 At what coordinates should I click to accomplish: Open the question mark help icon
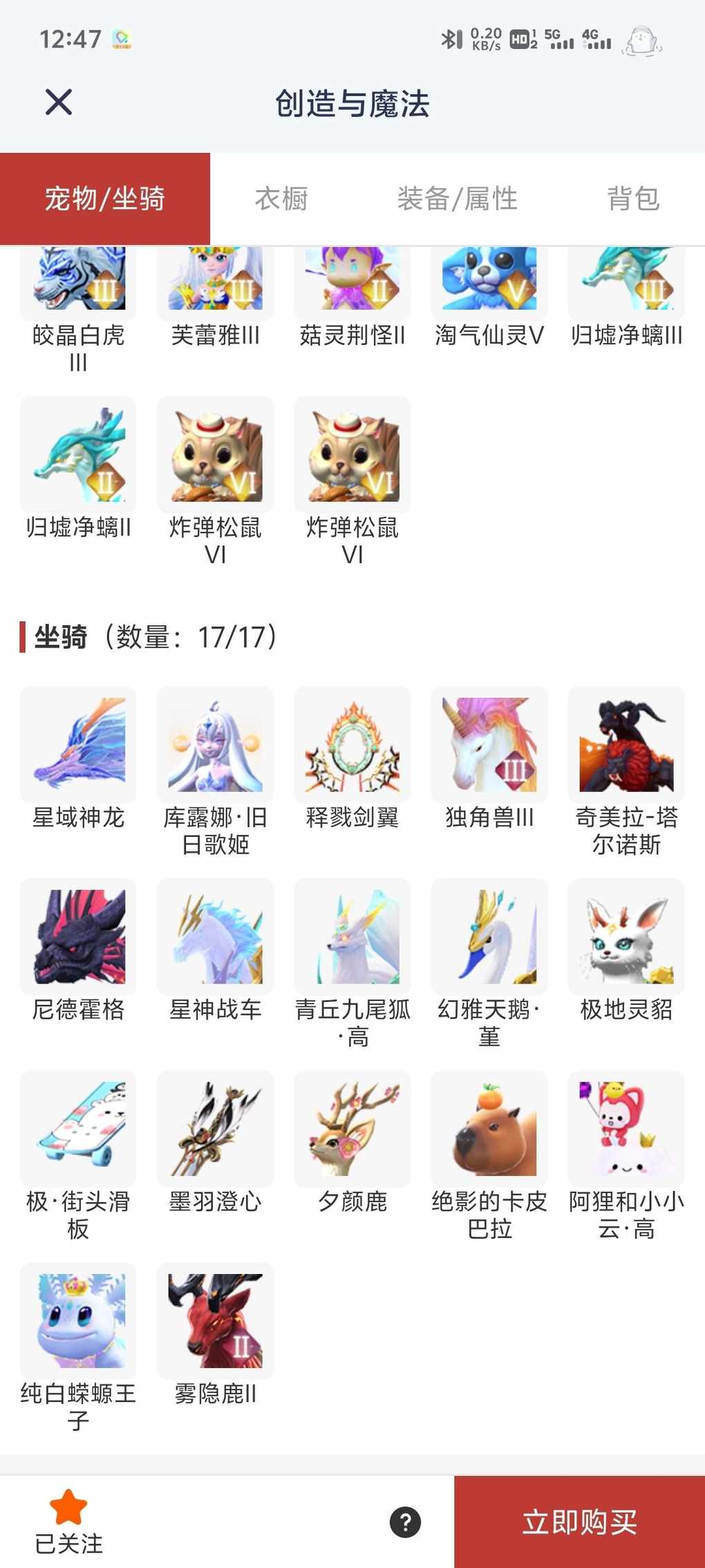click(x=405, y=1522)
